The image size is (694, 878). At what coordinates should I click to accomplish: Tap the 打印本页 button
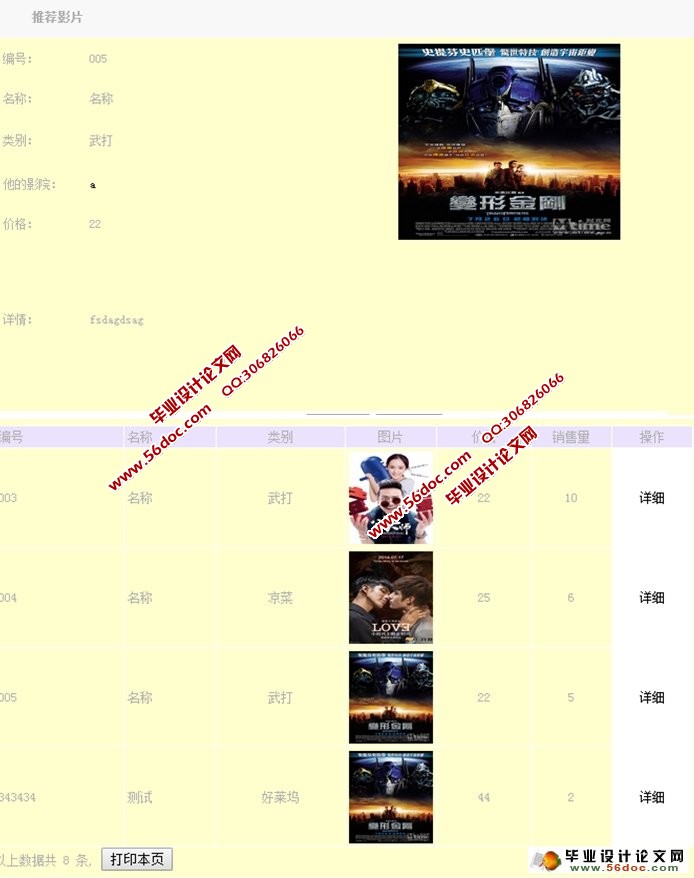138,859
